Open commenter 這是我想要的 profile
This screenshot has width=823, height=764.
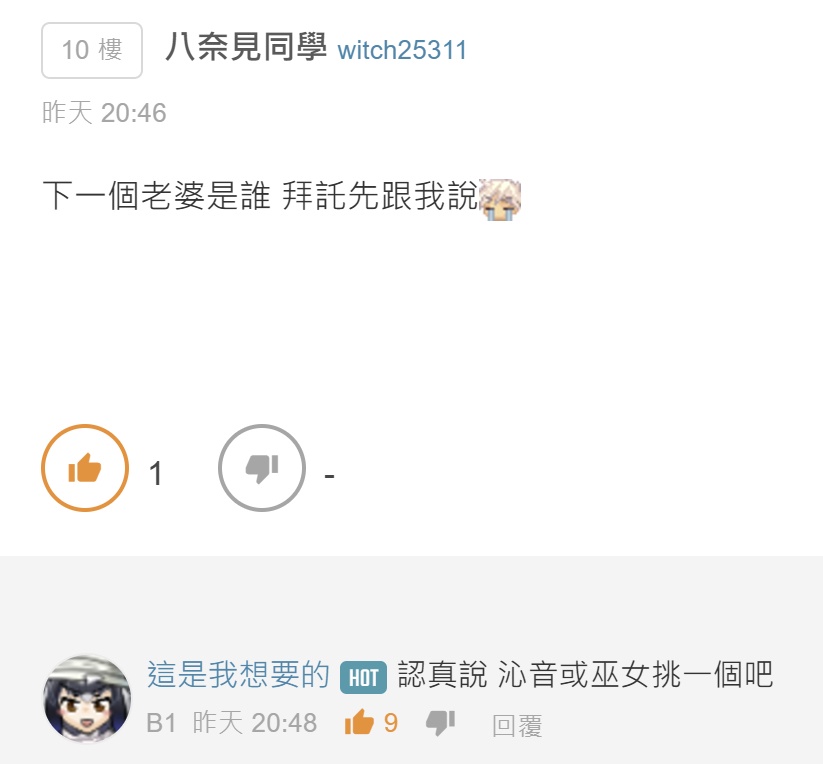(x=238, y=675)
